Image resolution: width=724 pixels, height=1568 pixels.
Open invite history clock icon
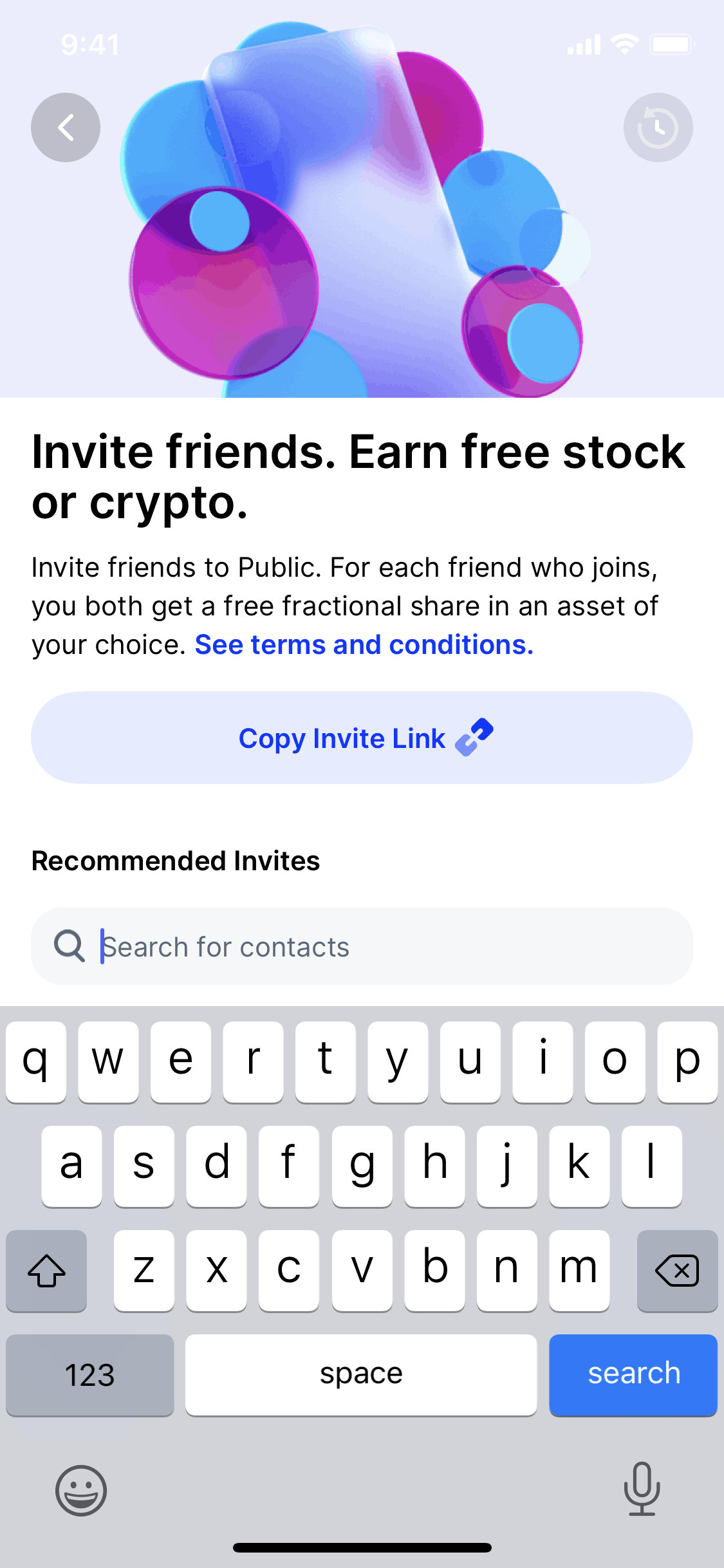658,127
